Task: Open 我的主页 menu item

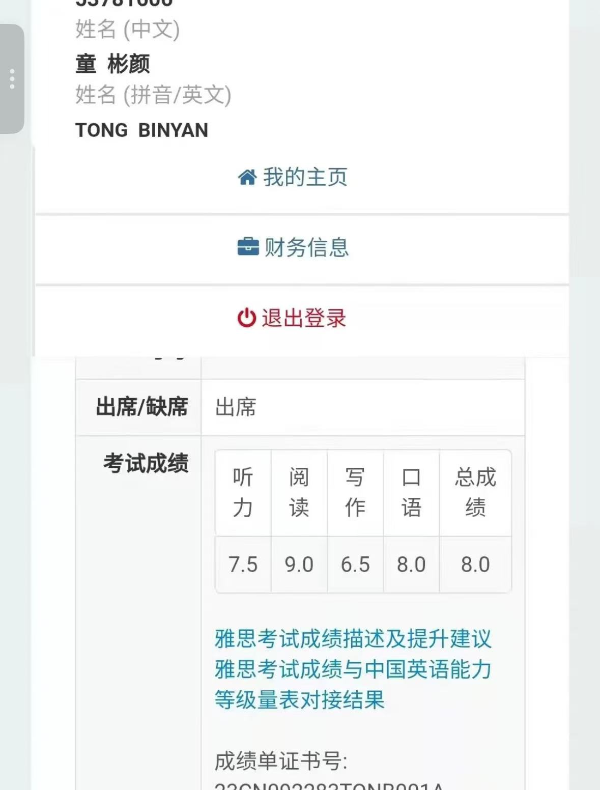Action: point(293,178)
